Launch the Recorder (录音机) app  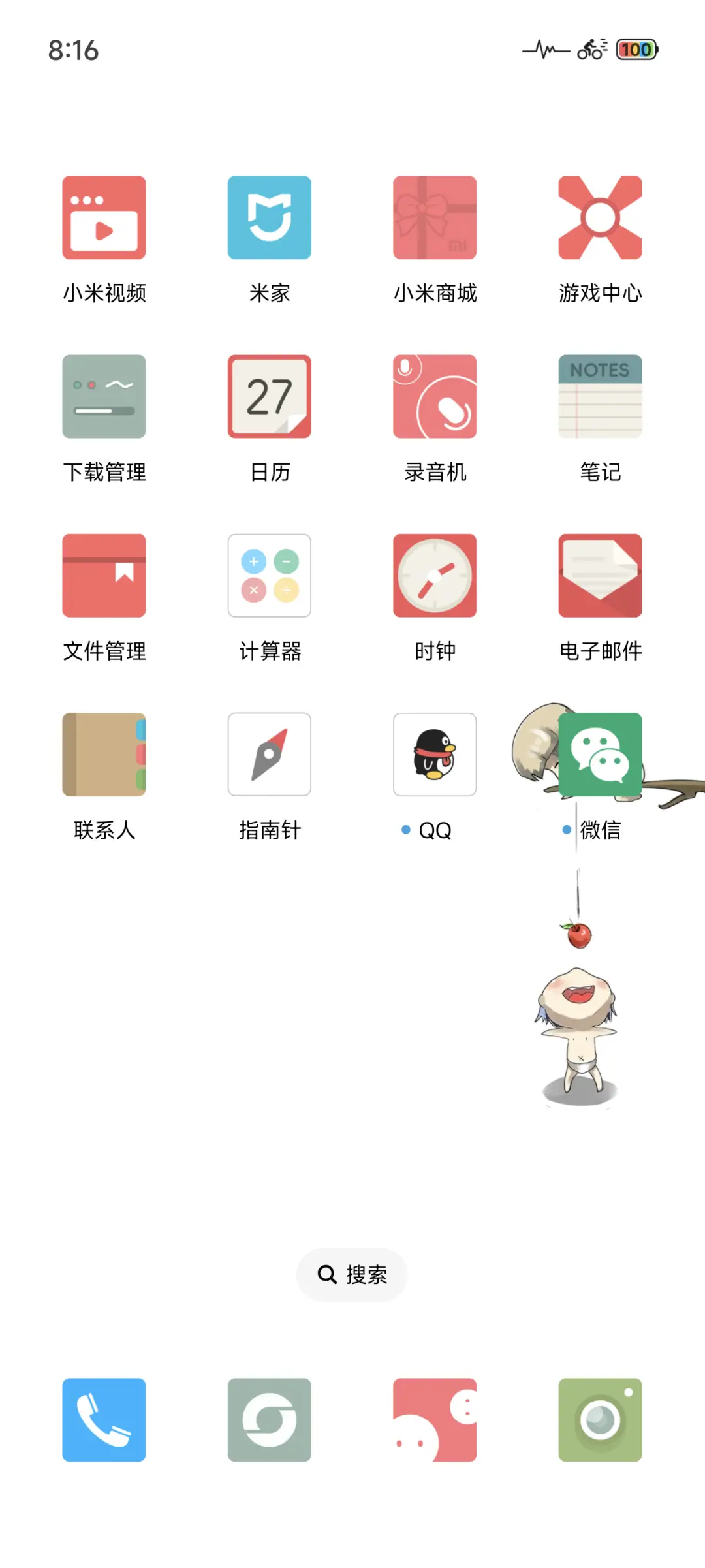click(435, 396)
